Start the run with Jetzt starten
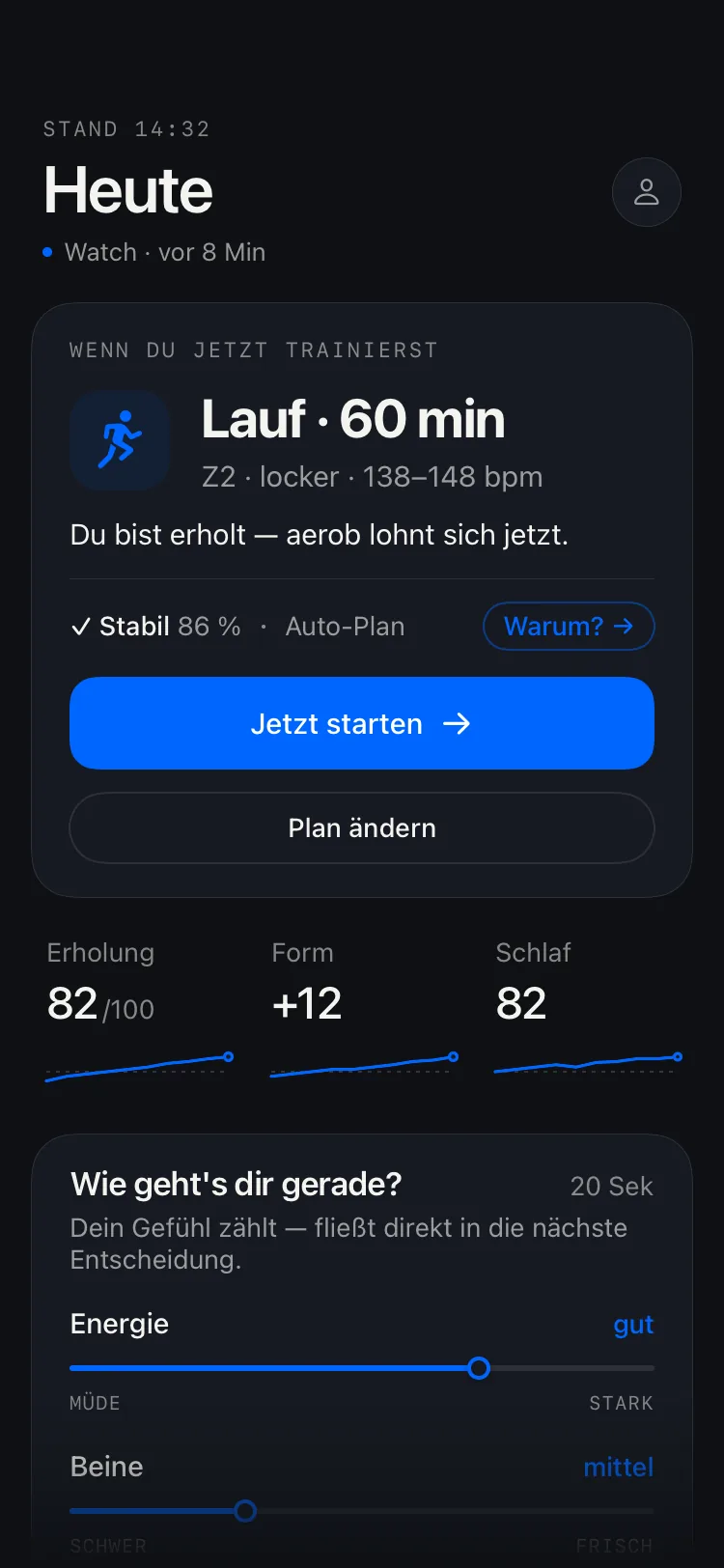Image resolution: width=724 pixels, height=1568 pixels. 362,723
